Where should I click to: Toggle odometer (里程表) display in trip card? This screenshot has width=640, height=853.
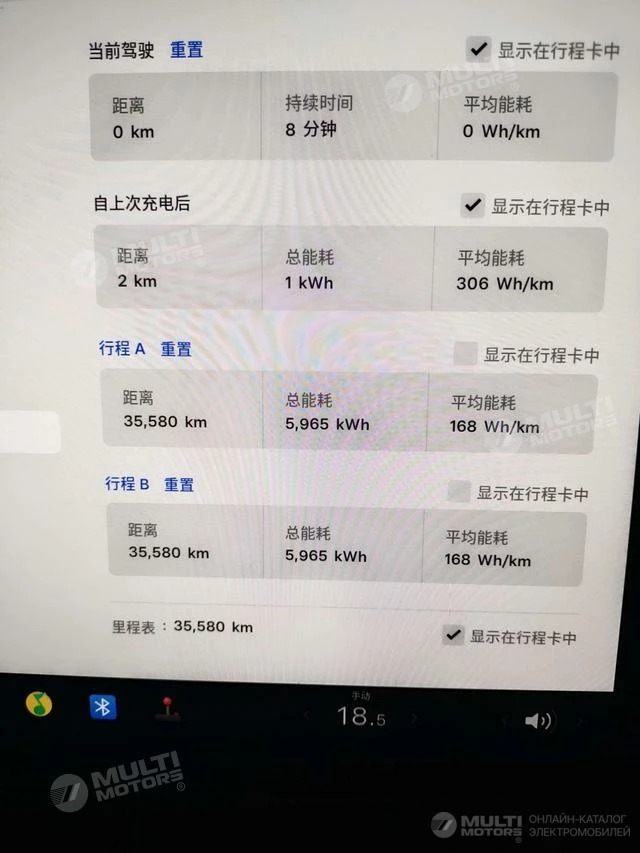coord(453,635)
